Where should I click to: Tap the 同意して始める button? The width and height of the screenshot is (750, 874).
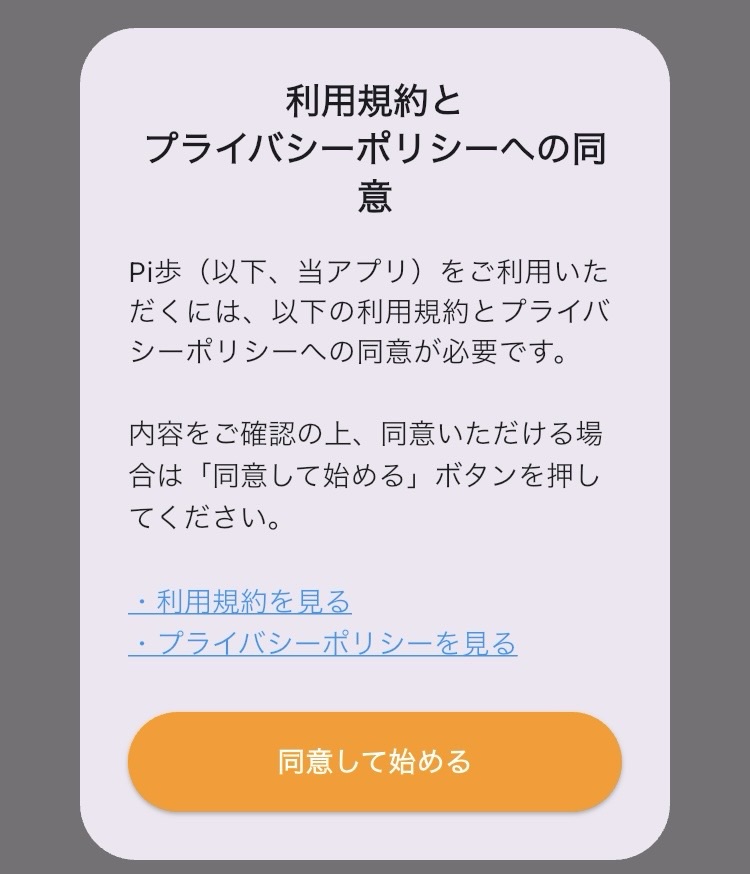point(375,762)
